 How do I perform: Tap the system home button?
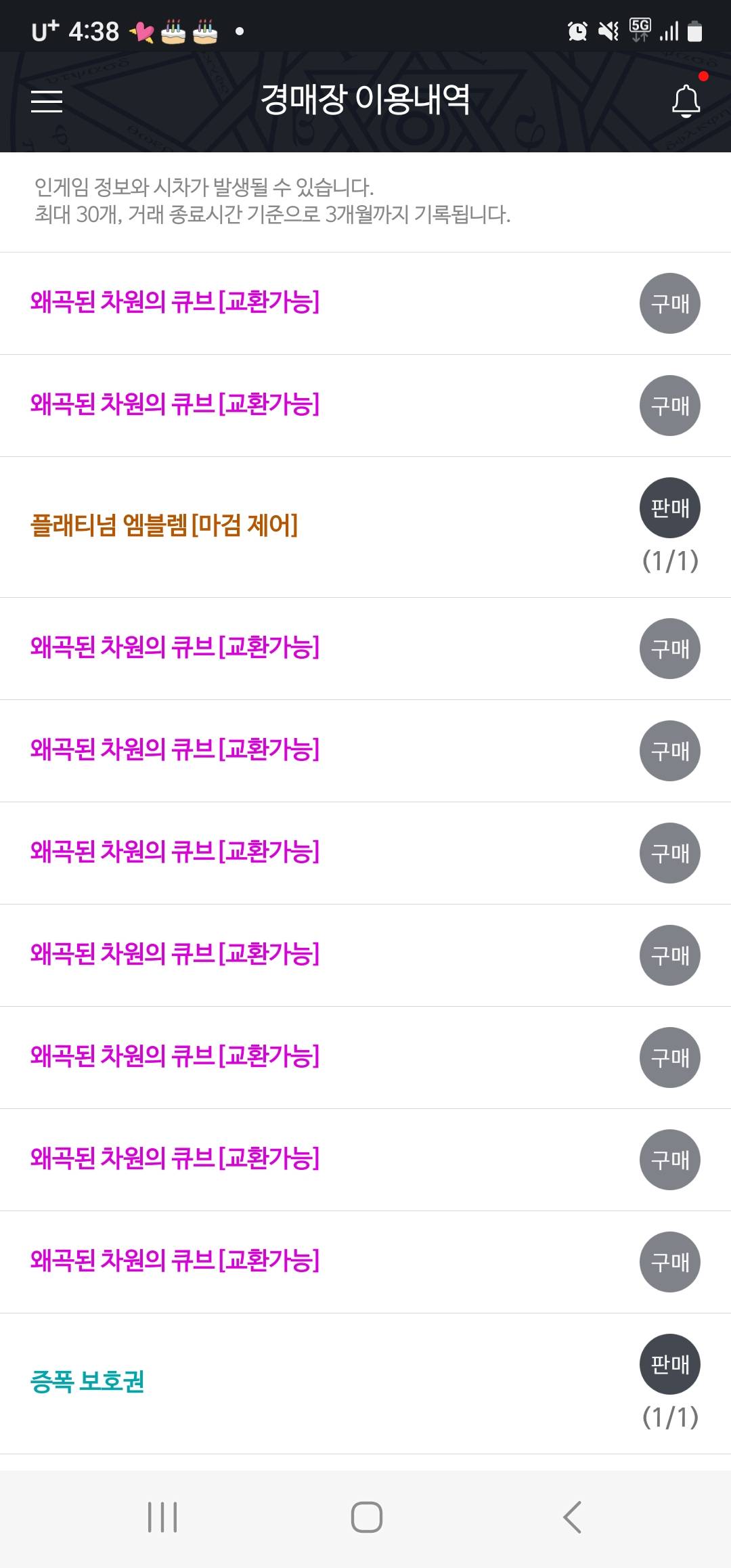coord(366,1517)
